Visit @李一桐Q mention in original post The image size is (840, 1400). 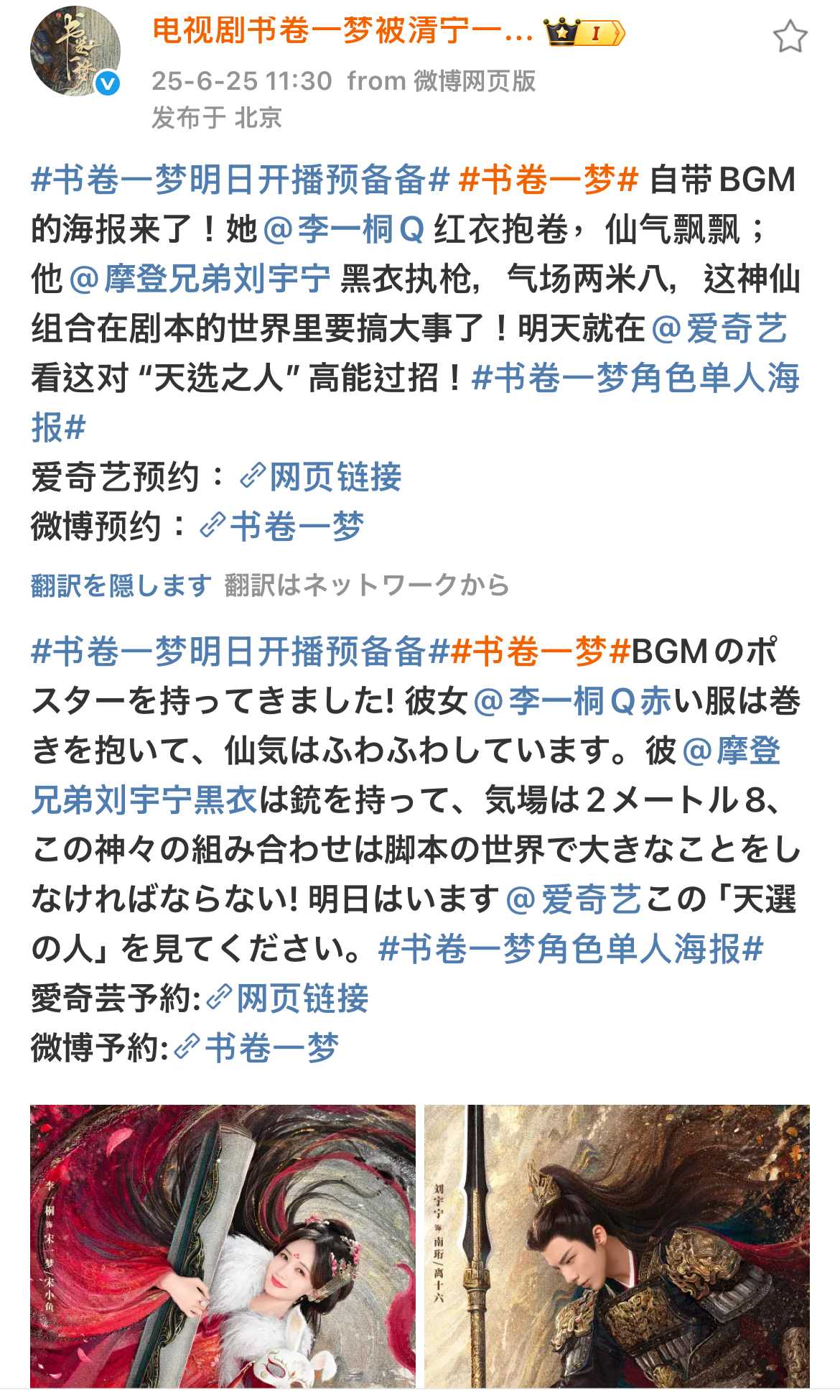click(345, 230)
